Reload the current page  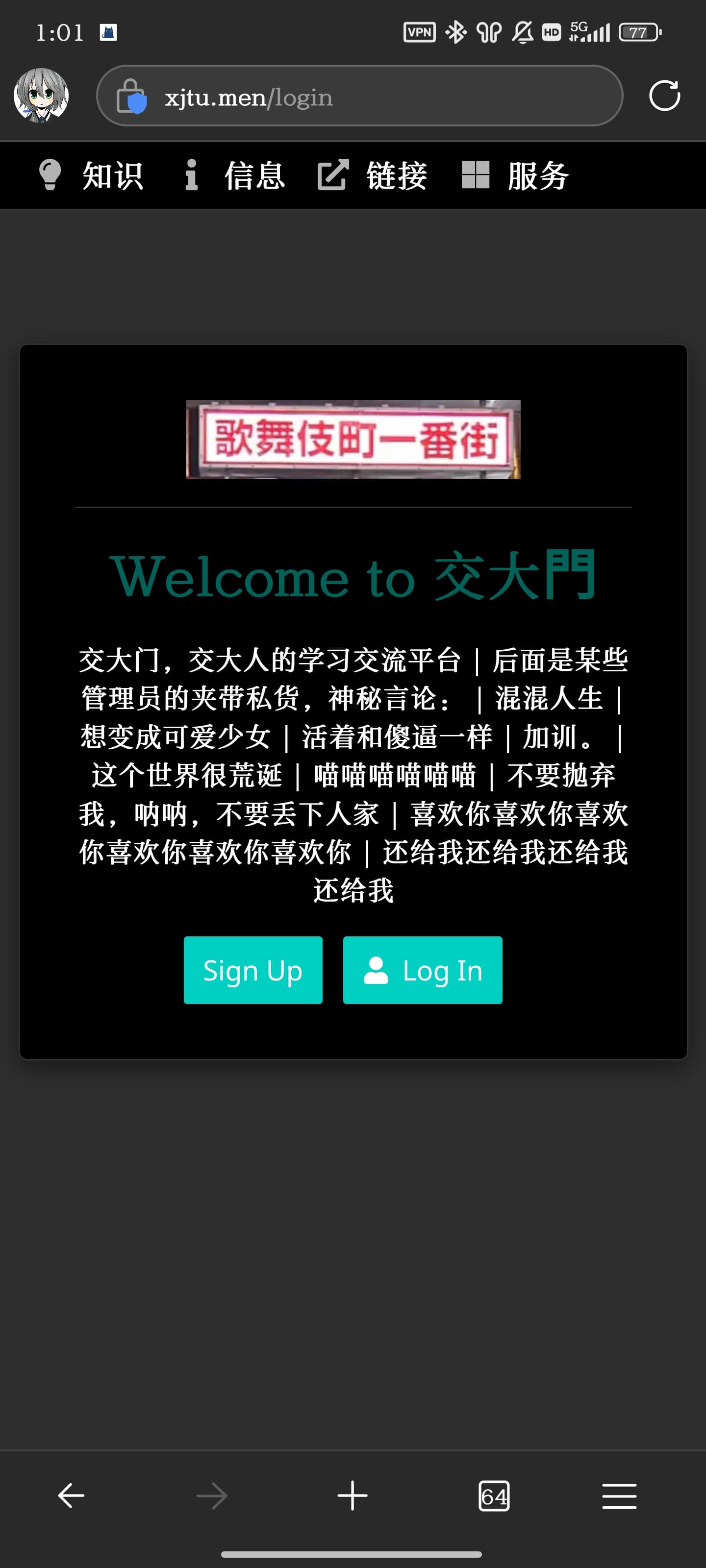[x=664, y=96]
